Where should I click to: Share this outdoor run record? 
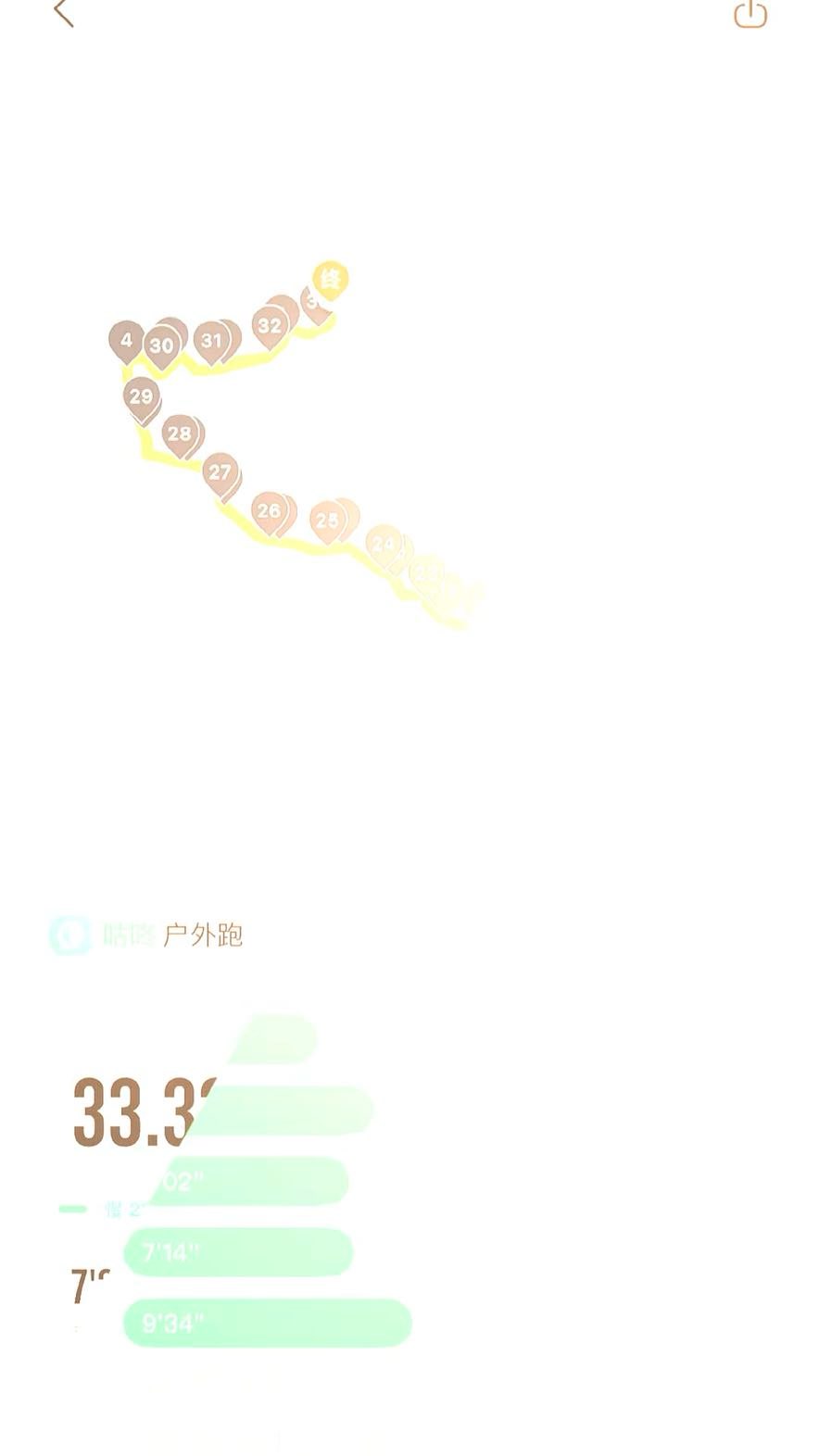point(750,14)
